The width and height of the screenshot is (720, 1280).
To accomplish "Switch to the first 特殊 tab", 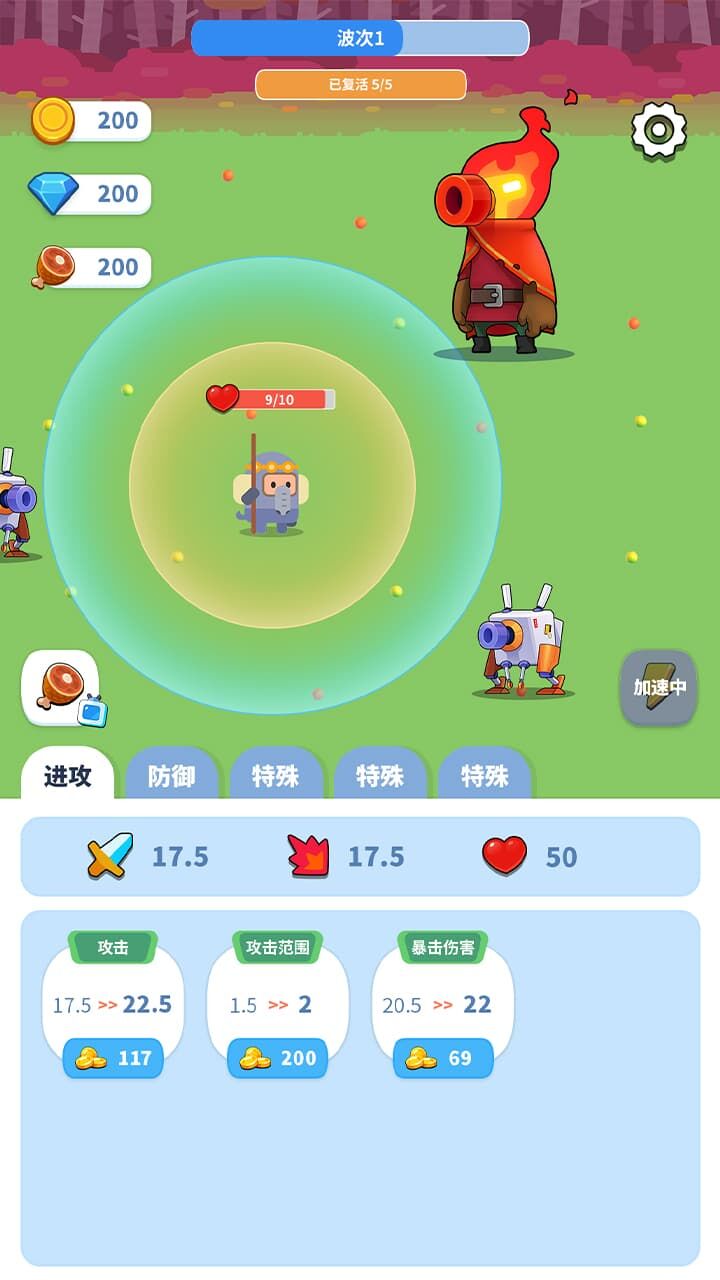I will tap(279, 775).
